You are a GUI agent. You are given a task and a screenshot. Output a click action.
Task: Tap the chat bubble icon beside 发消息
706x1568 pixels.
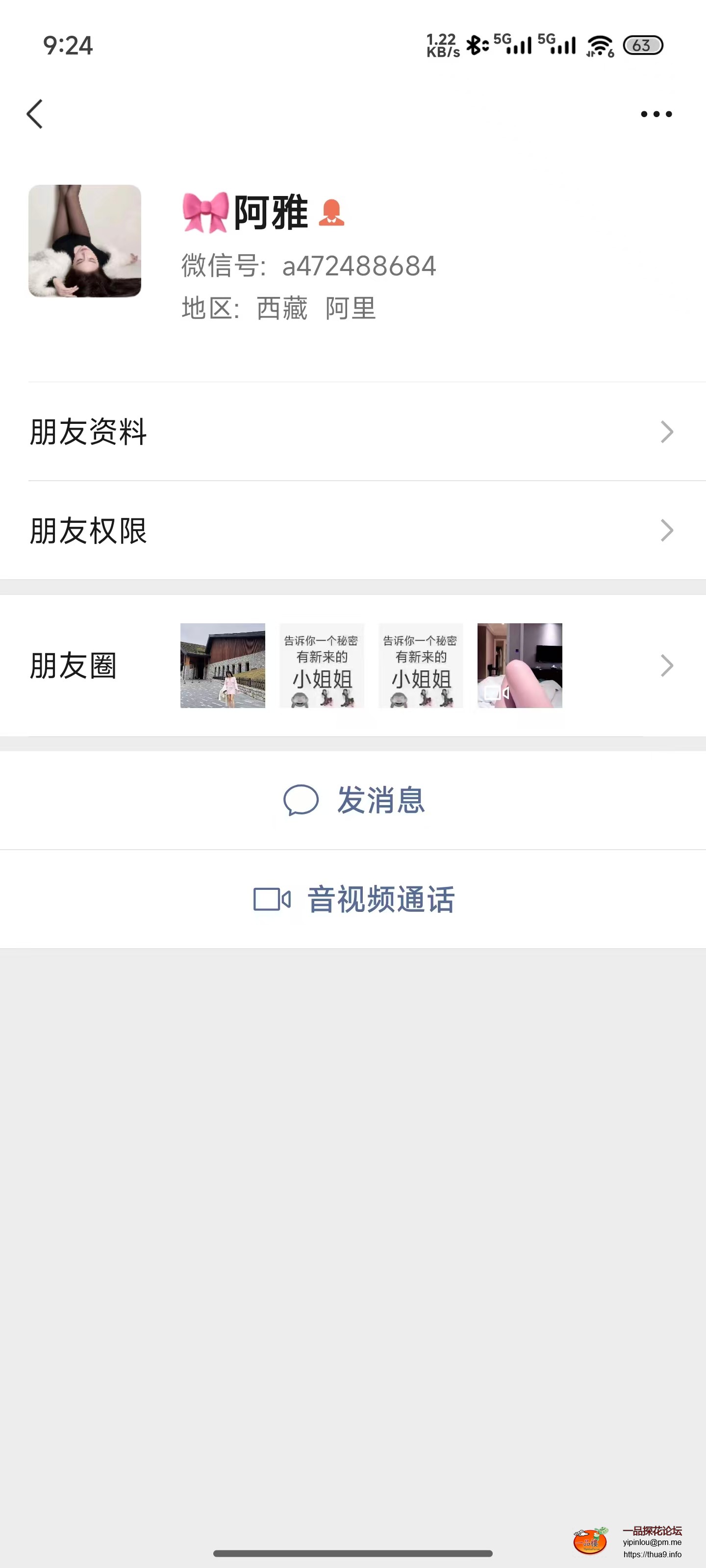[301, 802]
